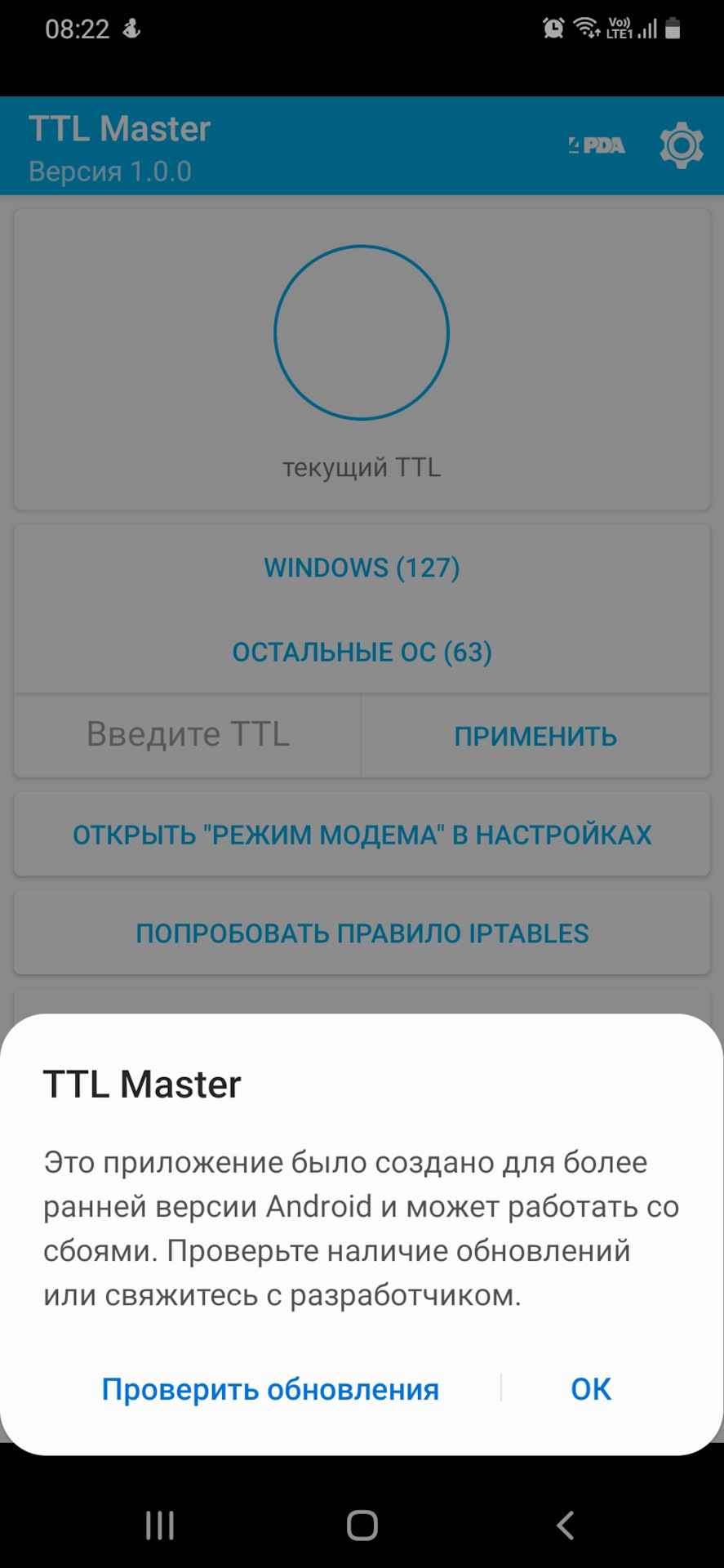Dismiss the dialog with OK

click(x=591, y=1389)
